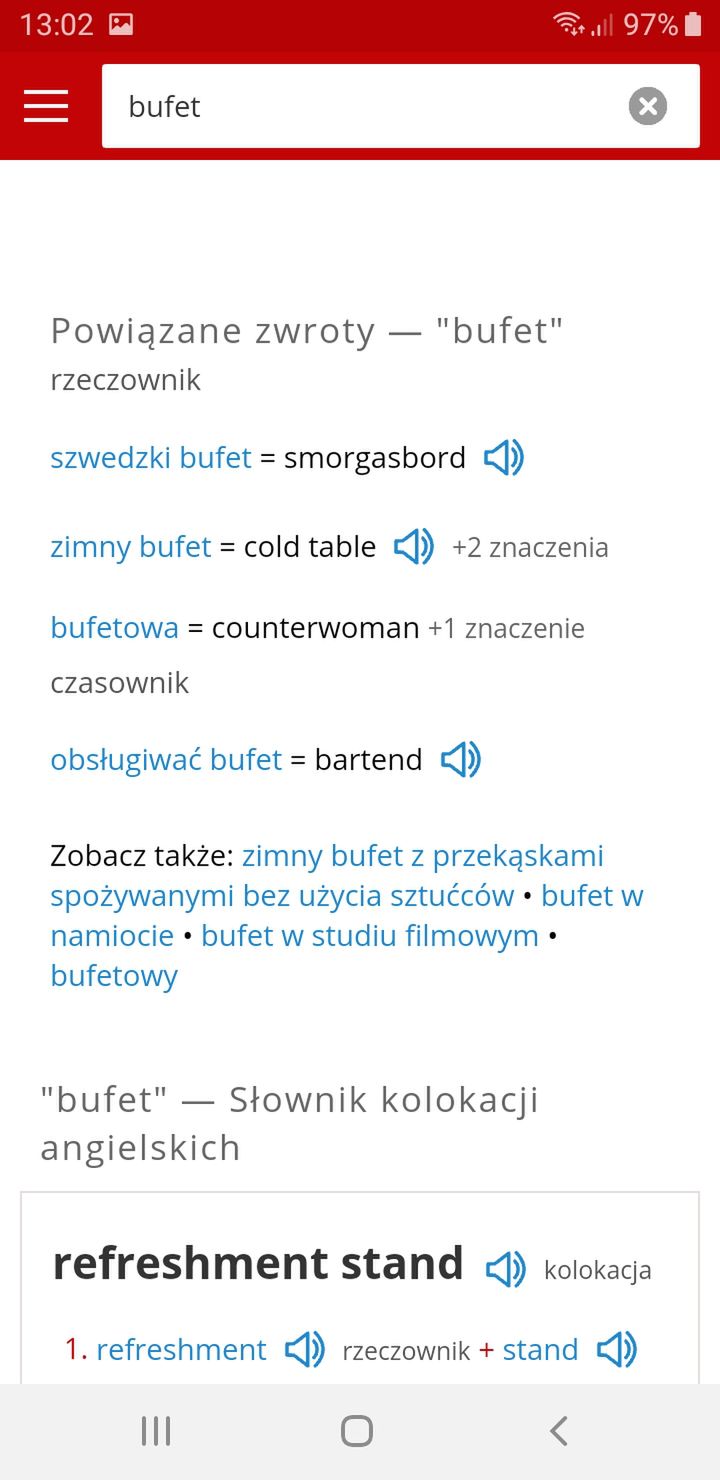Clear the search text with the X button
The height and width of the screenshot is (1480, 720).
pyautogui.click(x=647, y=106)
